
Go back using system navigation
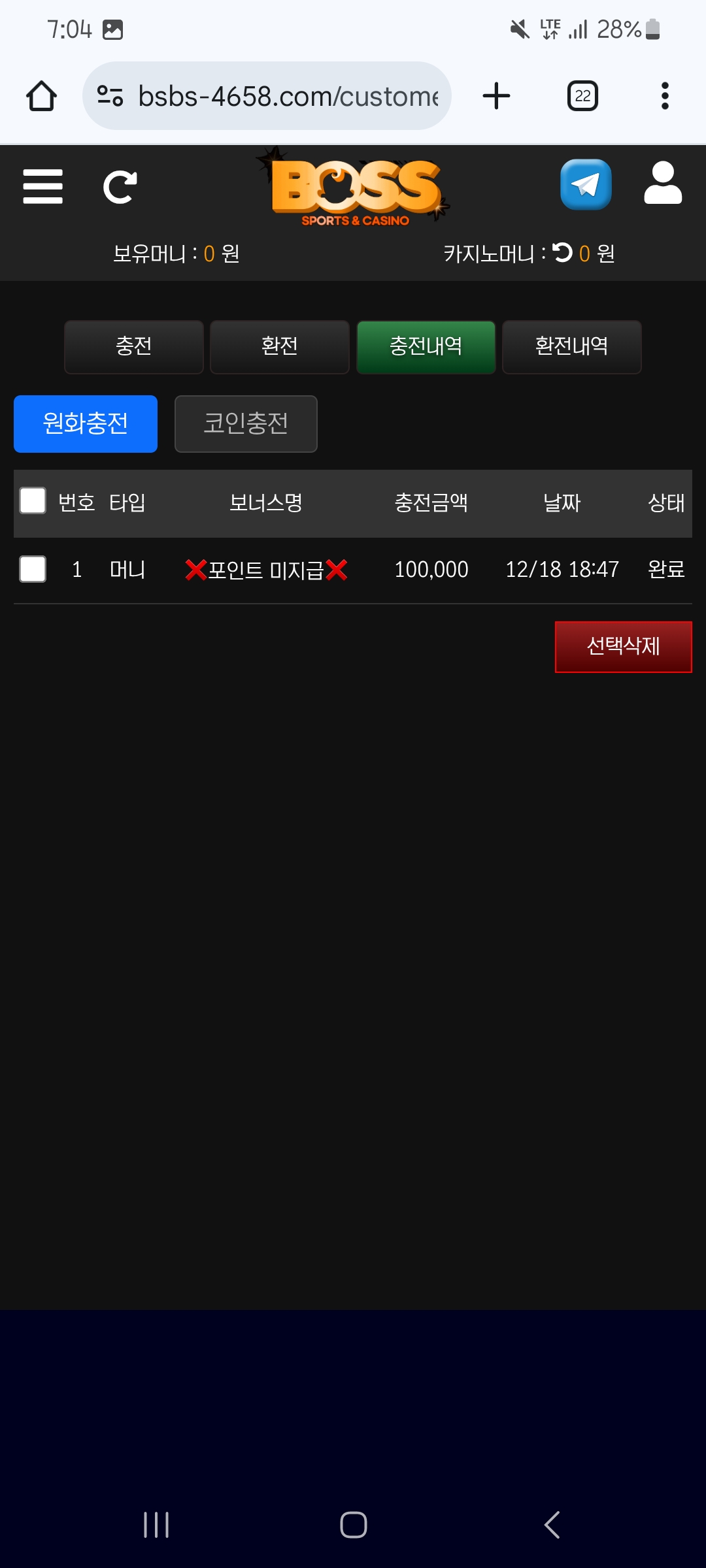coord(552,1525)
